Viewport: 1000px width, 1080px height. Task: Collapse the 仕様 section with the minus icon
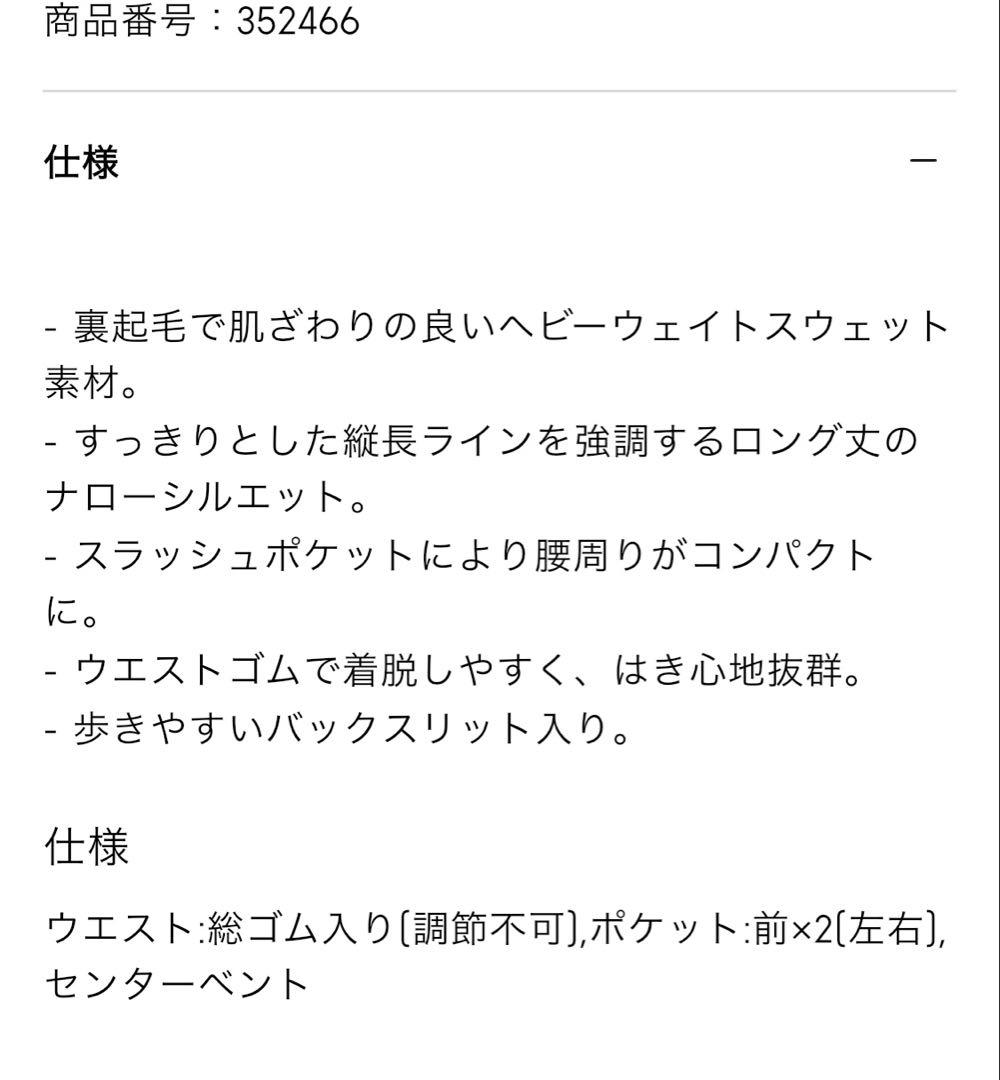click(x=923, y=162)
